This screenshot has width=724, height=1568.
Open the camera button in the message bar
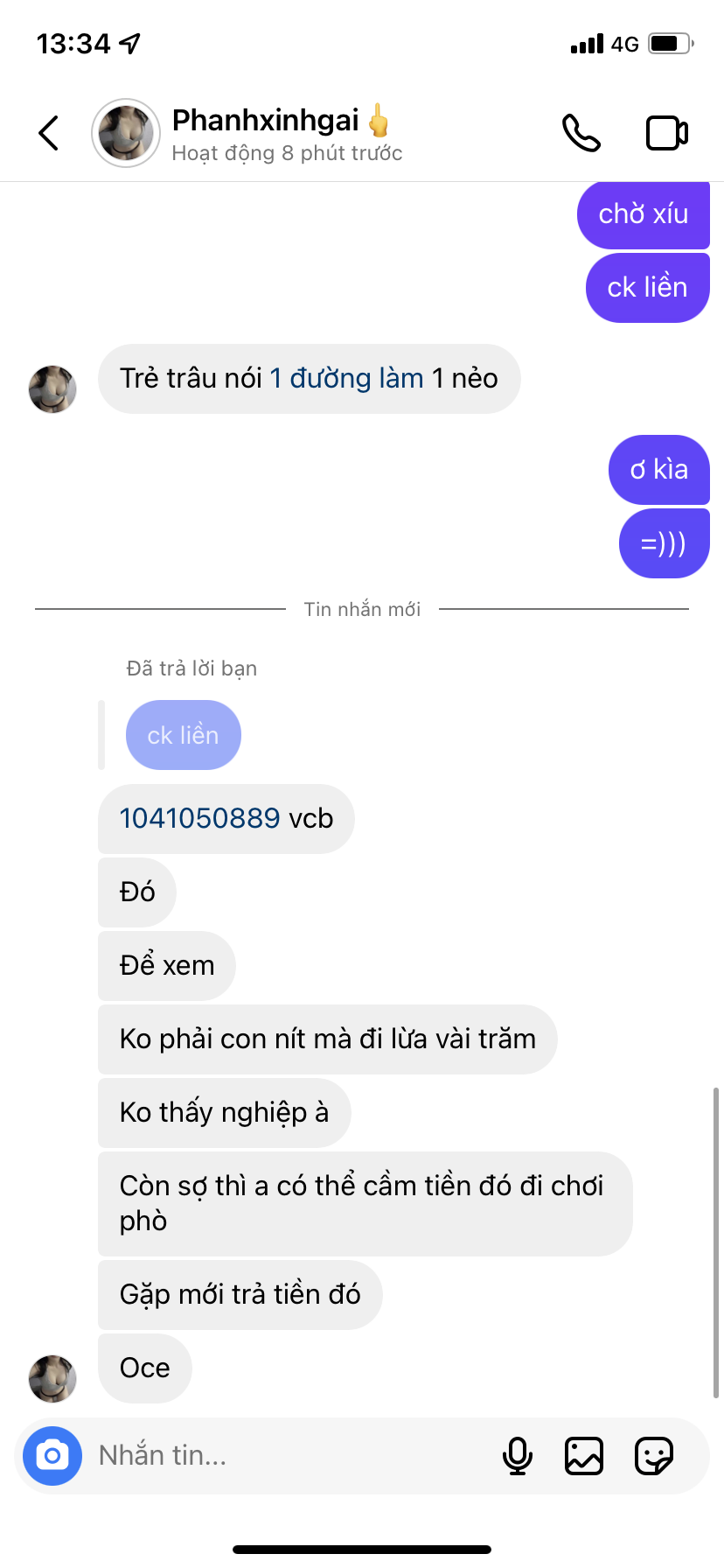click(x=52, y=1456)
